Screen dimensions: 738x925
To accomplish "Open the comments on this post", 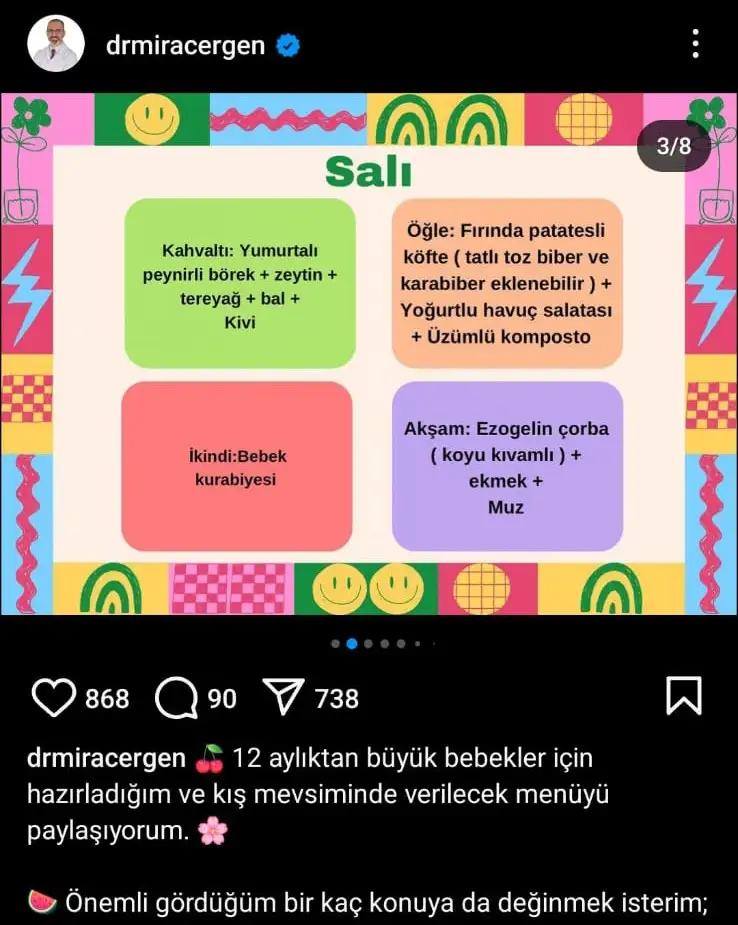I will [x=176, y=697].
